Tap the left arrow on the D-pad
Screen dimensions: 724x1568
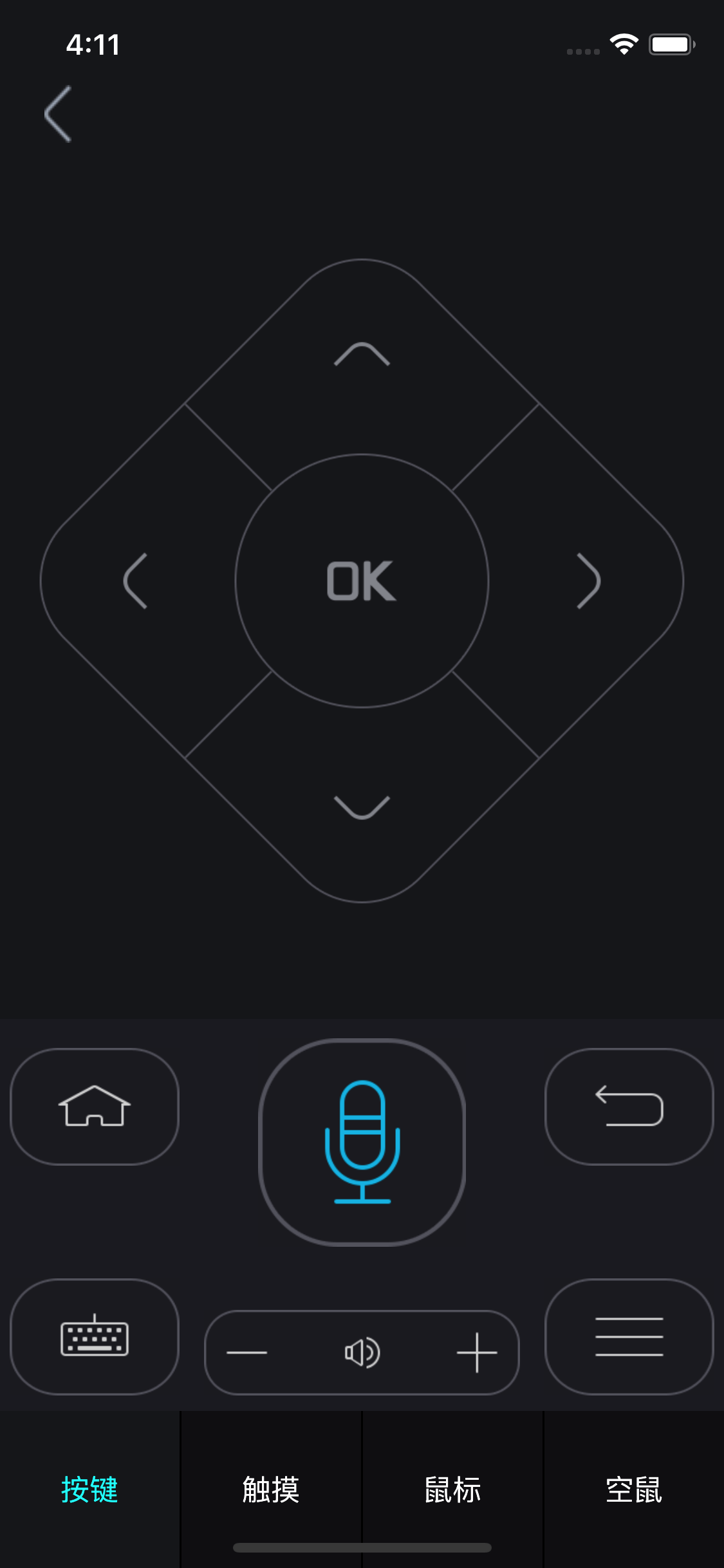point(136,581)
